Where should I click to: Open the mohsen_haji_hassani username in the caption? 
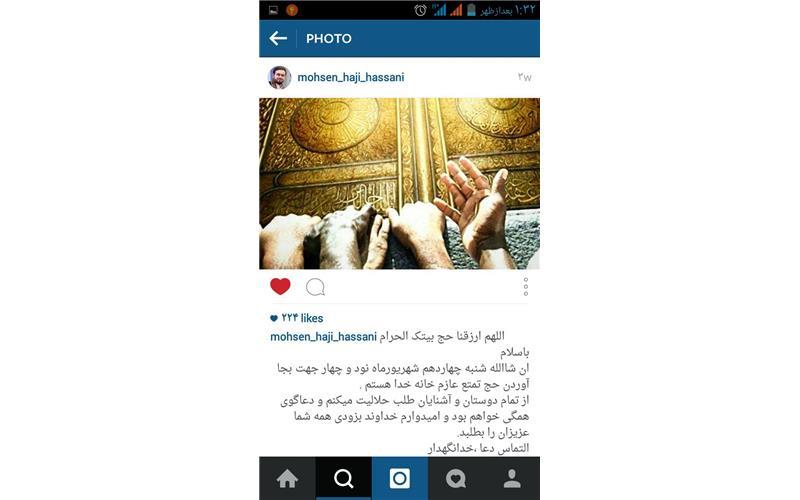click(323, 337)
